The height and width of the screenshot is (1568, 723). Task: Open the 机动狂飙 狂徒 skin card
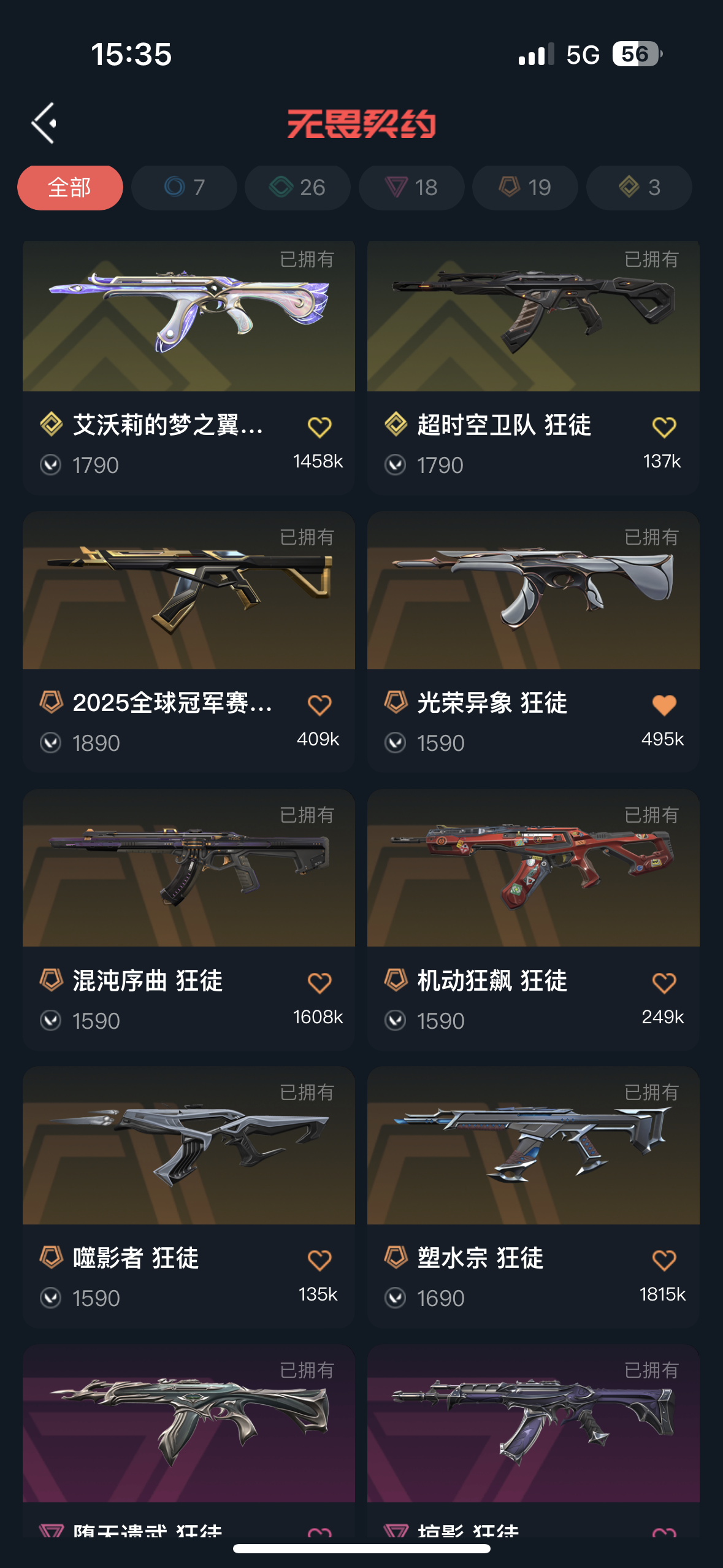tap(534, 920)
